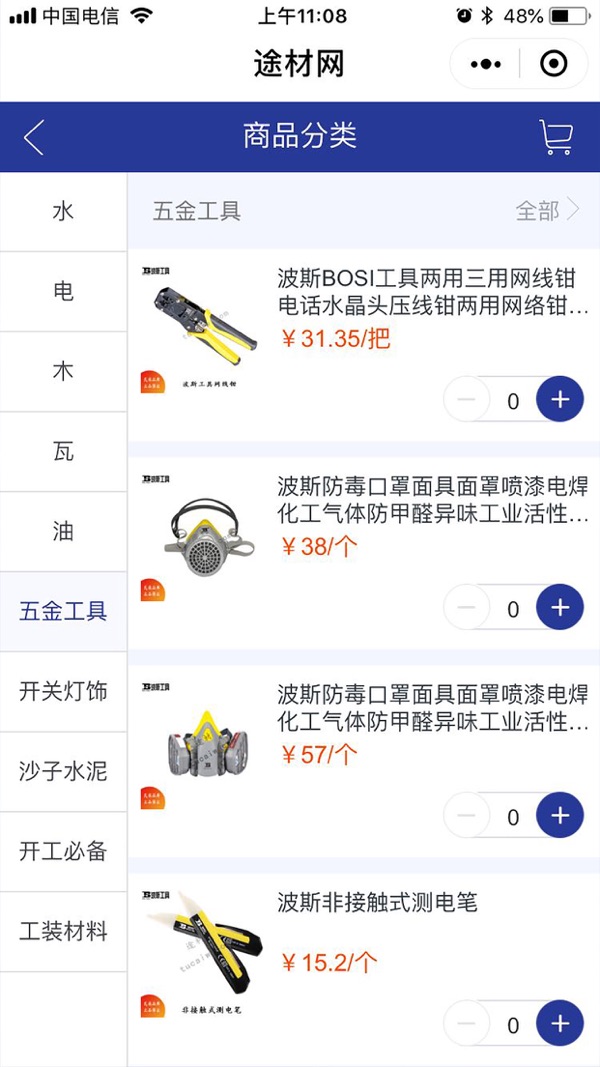600x1067 pixels.
Task: Open the mini program more options menu
Action: point(486,65)
